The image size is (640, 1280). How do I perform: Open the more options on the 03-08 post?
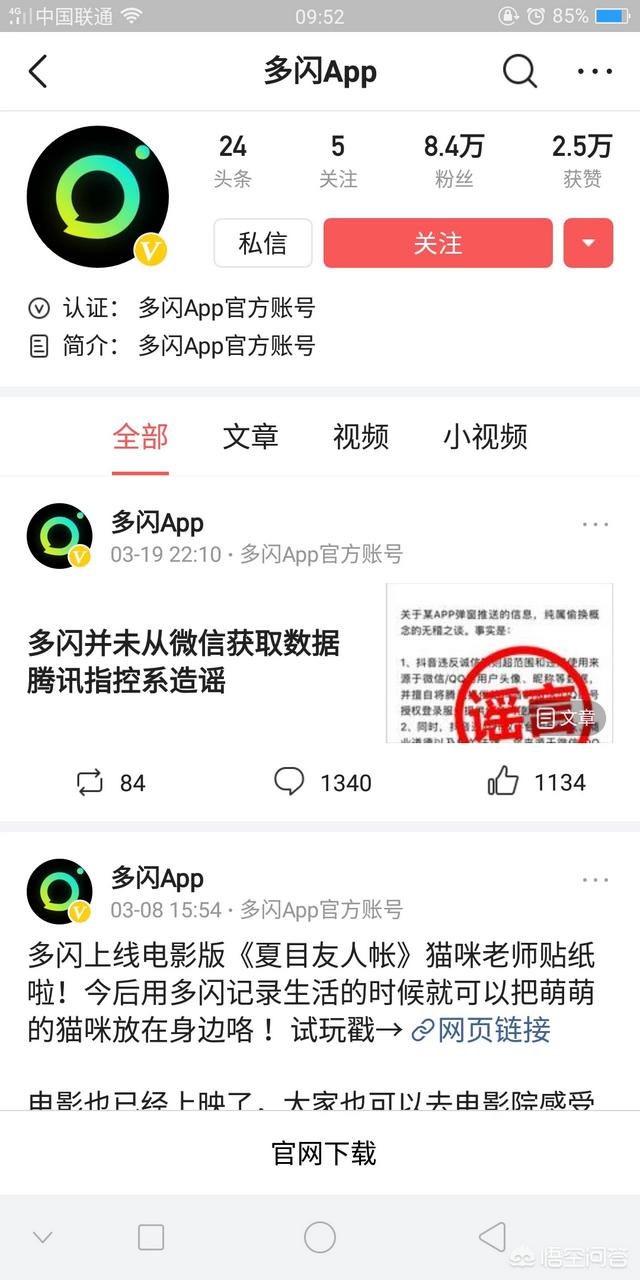[595, 880]
